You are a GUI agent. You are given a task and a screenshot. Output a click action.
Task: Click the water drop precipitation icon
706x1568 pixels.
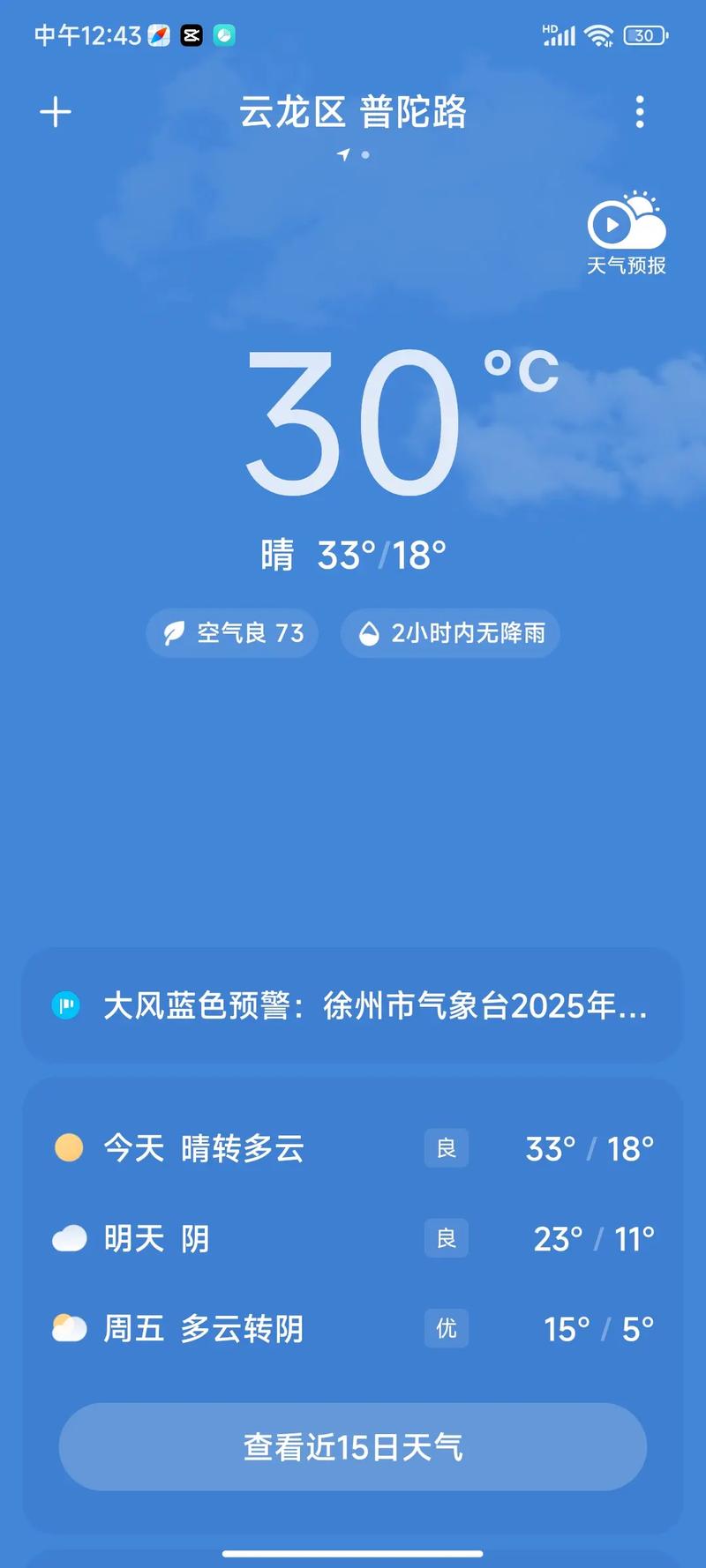pyautogui.click(x=370, y=633)
